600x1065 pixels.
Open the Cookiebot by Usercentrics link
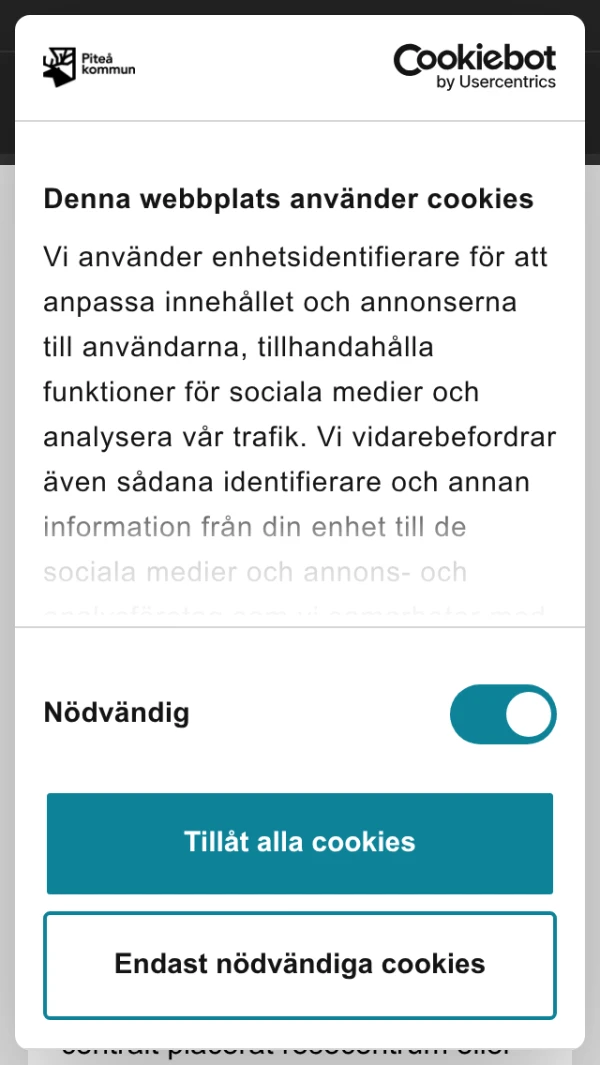pos(475,67)
